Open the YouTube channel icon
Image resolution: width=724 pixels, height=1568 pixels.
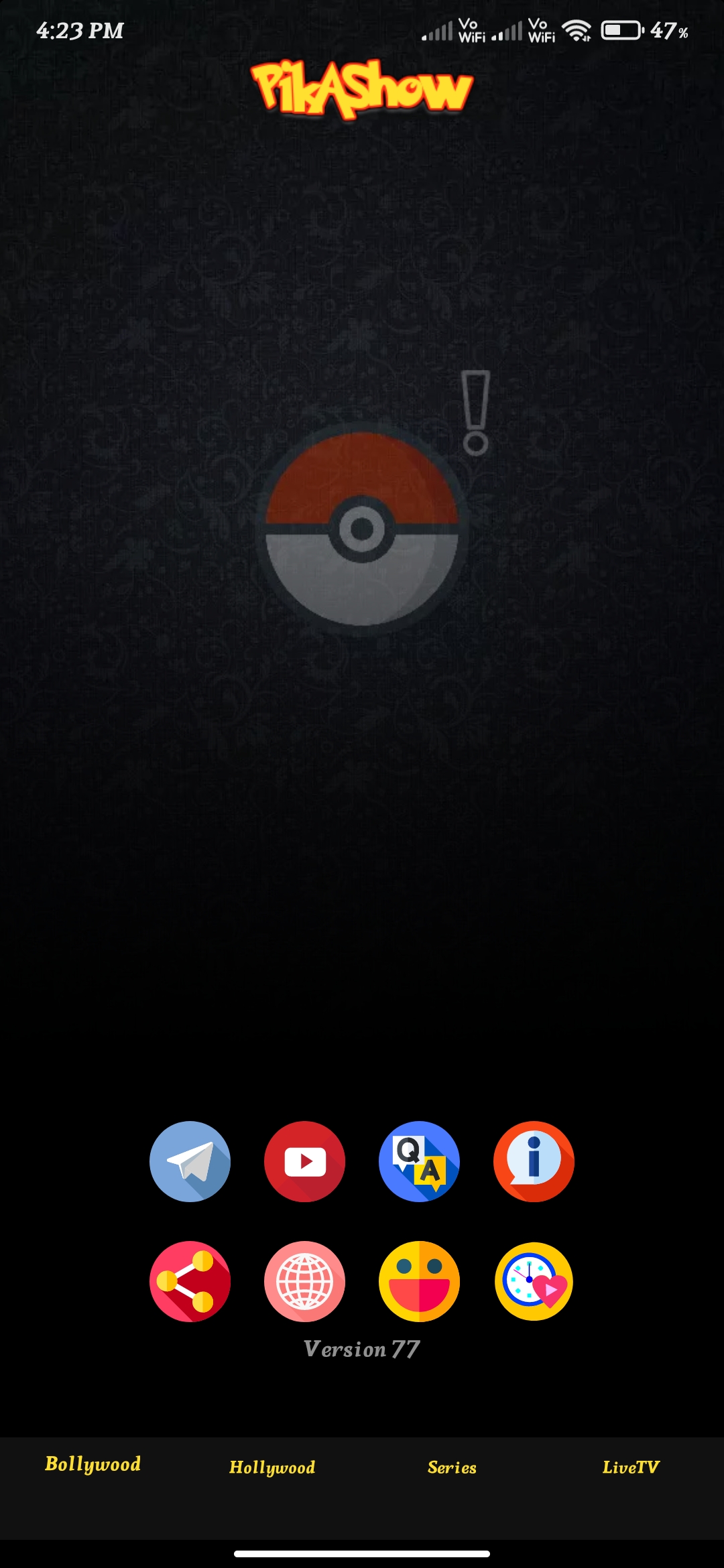304,1161
